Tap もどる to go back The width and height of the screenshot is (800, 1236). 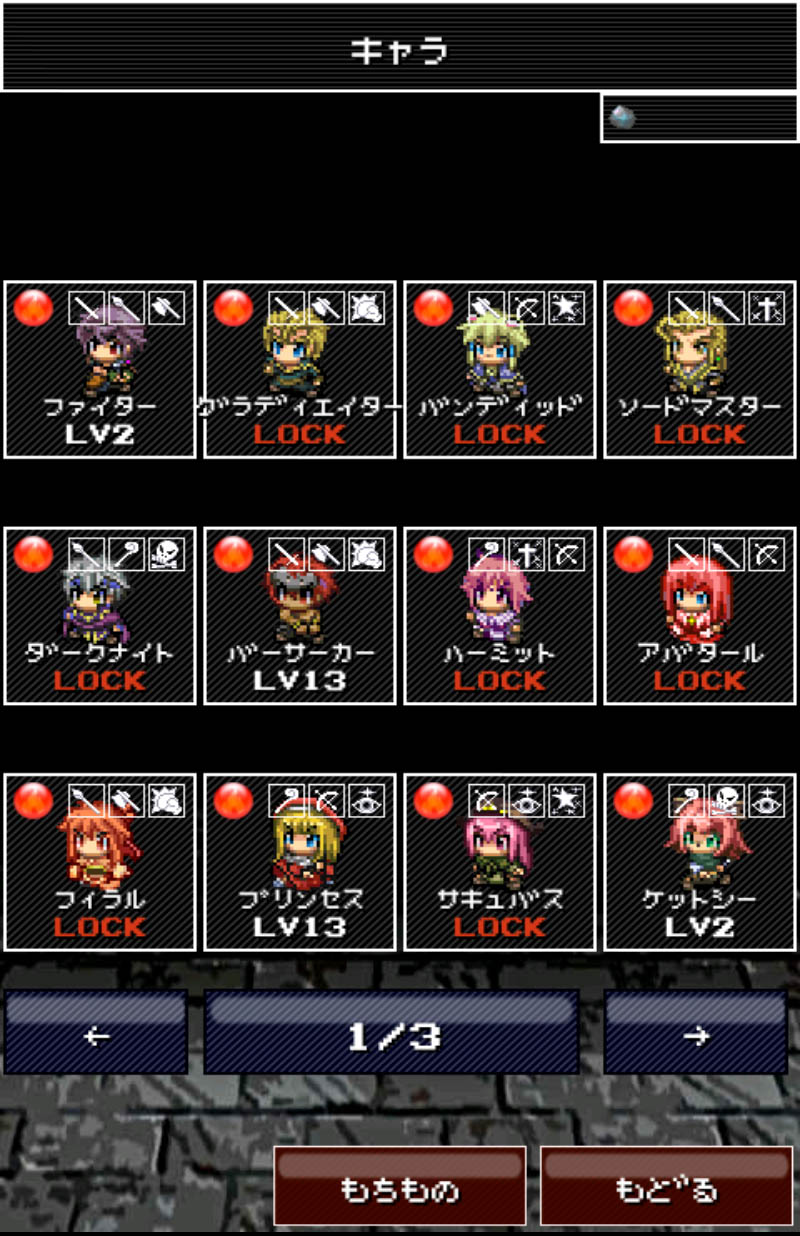coord(666,1187)
